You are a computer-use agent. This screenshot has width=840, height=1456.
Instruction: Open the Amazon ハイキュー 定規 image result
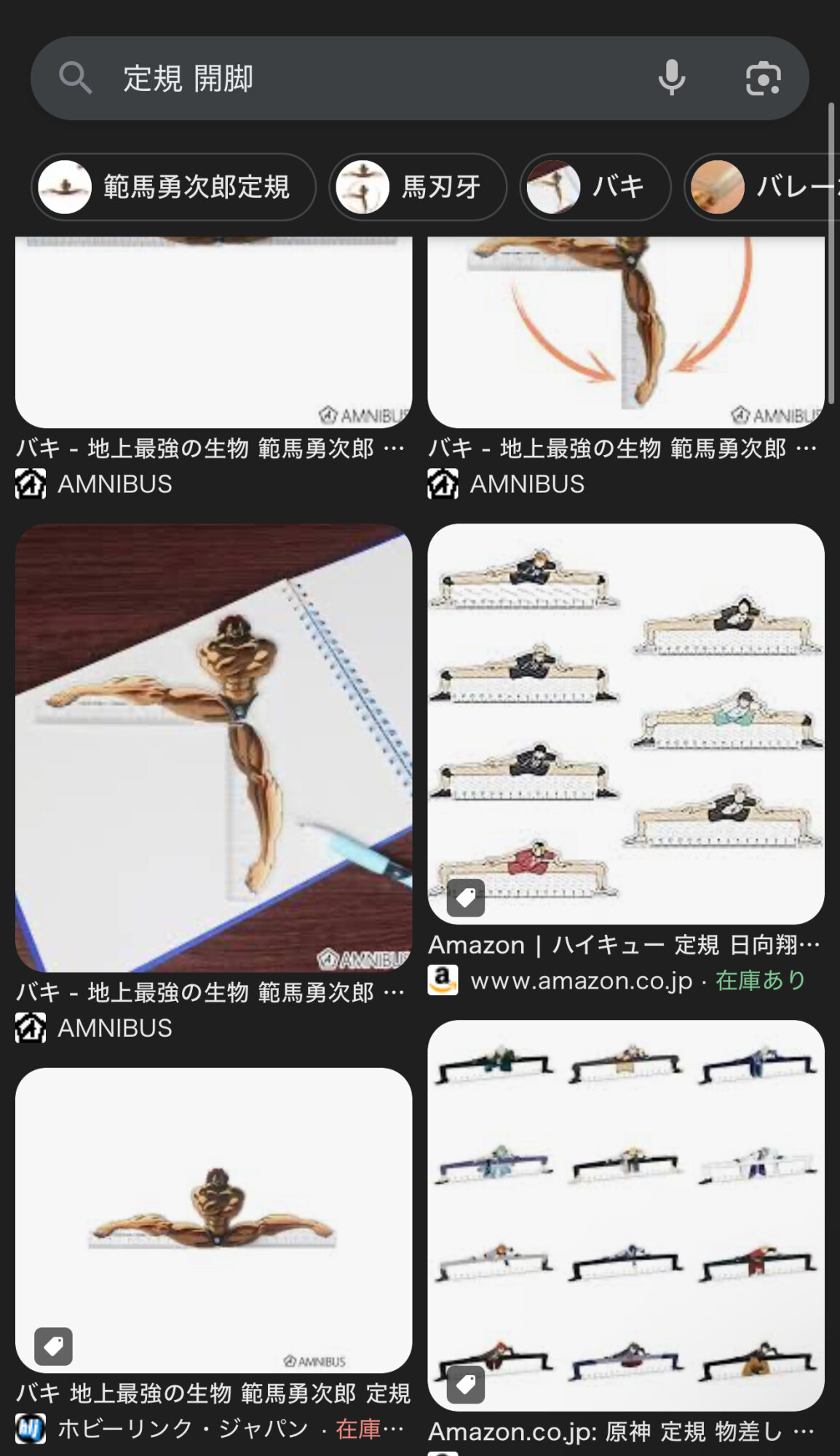tap(625, 724)
